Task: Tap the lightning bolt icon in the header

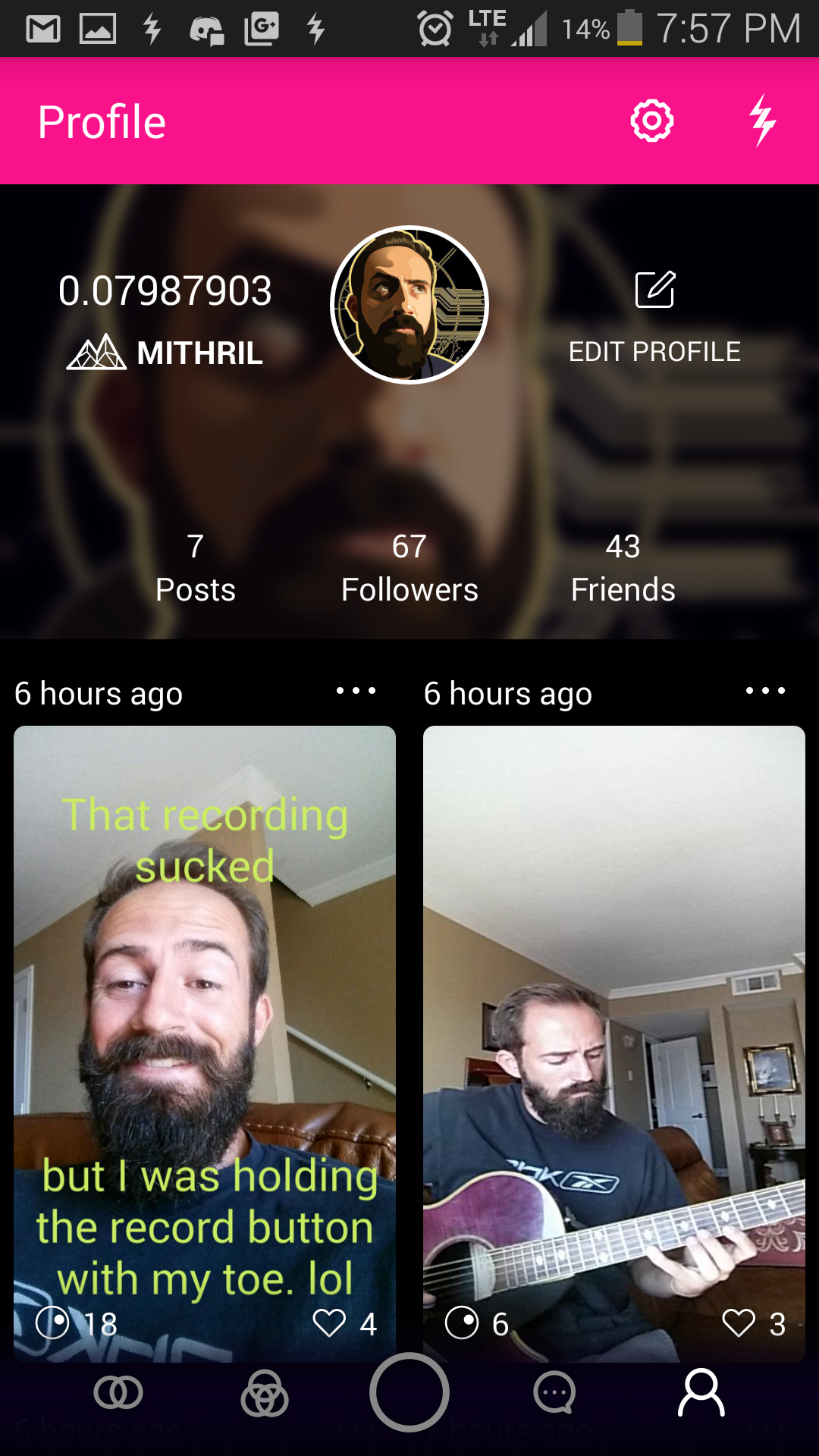Action: (x=764, y=121)
